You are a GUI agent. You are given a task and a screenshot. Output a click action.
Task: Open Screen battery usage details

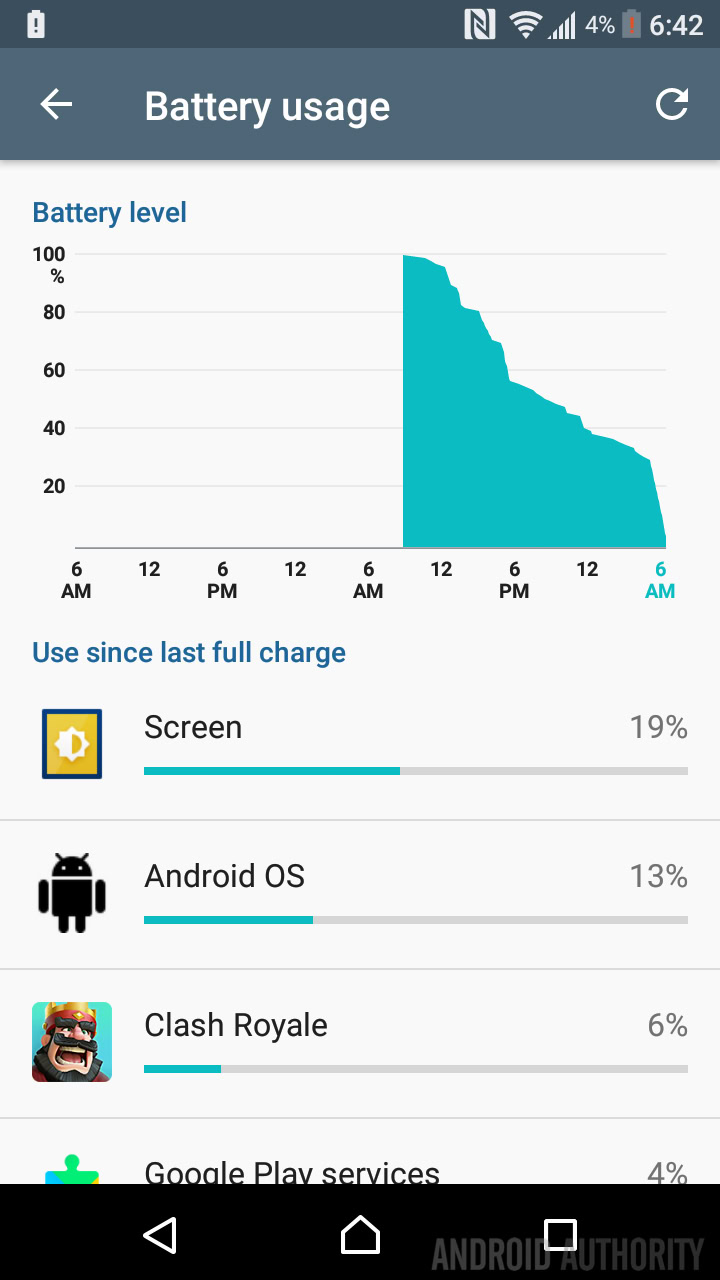point(360,746)
